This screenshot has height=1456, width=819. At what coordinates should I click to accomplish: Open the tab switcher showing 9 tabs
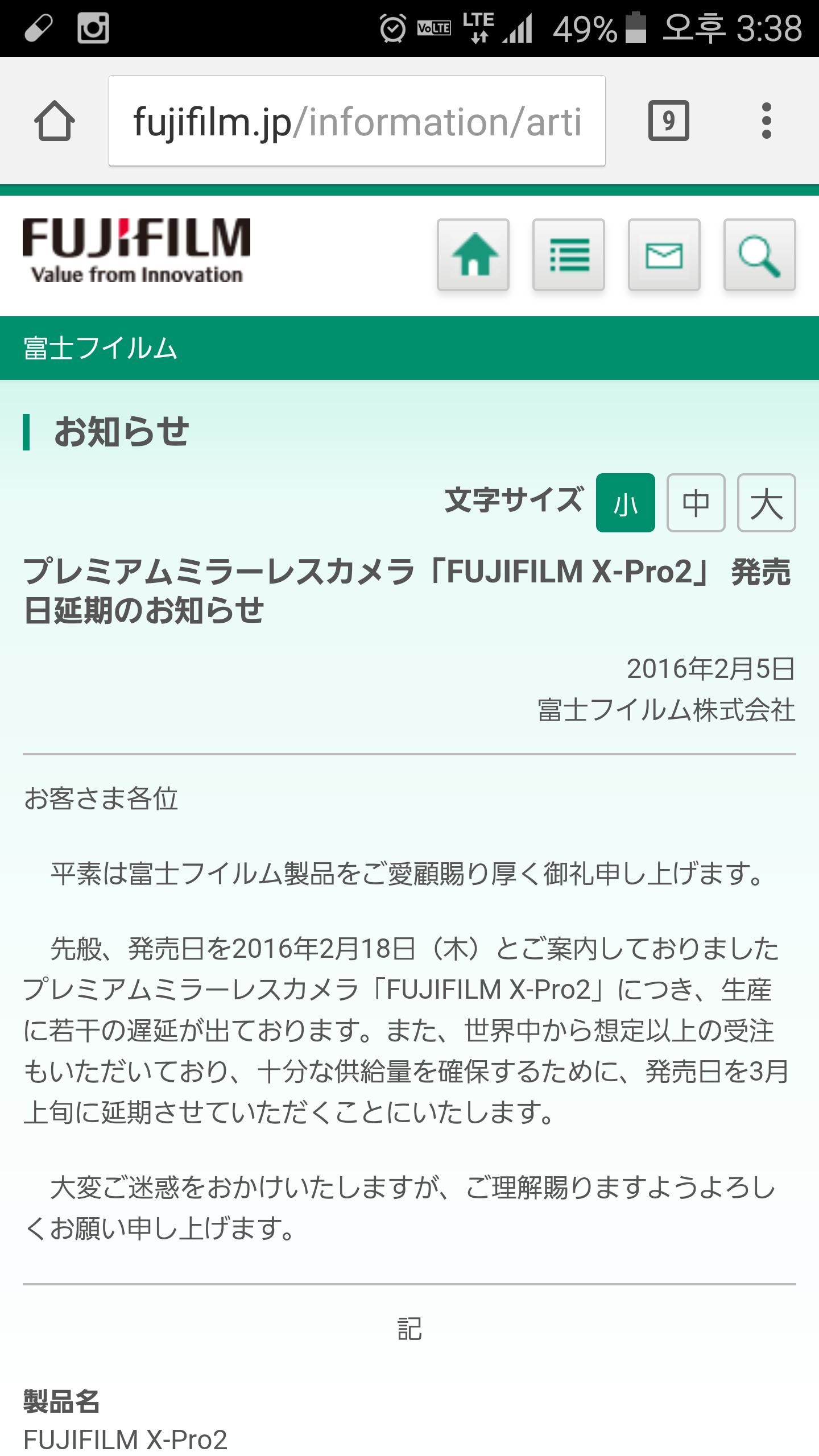pyautogui.click(x=668, y=121)
